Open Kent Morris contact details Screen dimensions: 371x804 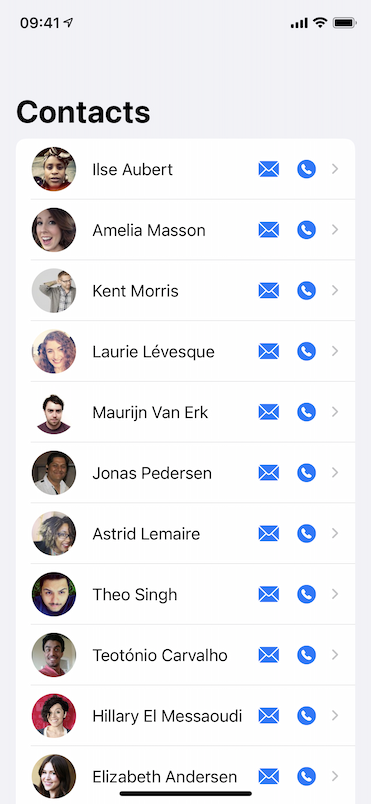pyautogui.click(x=186, y=291)
